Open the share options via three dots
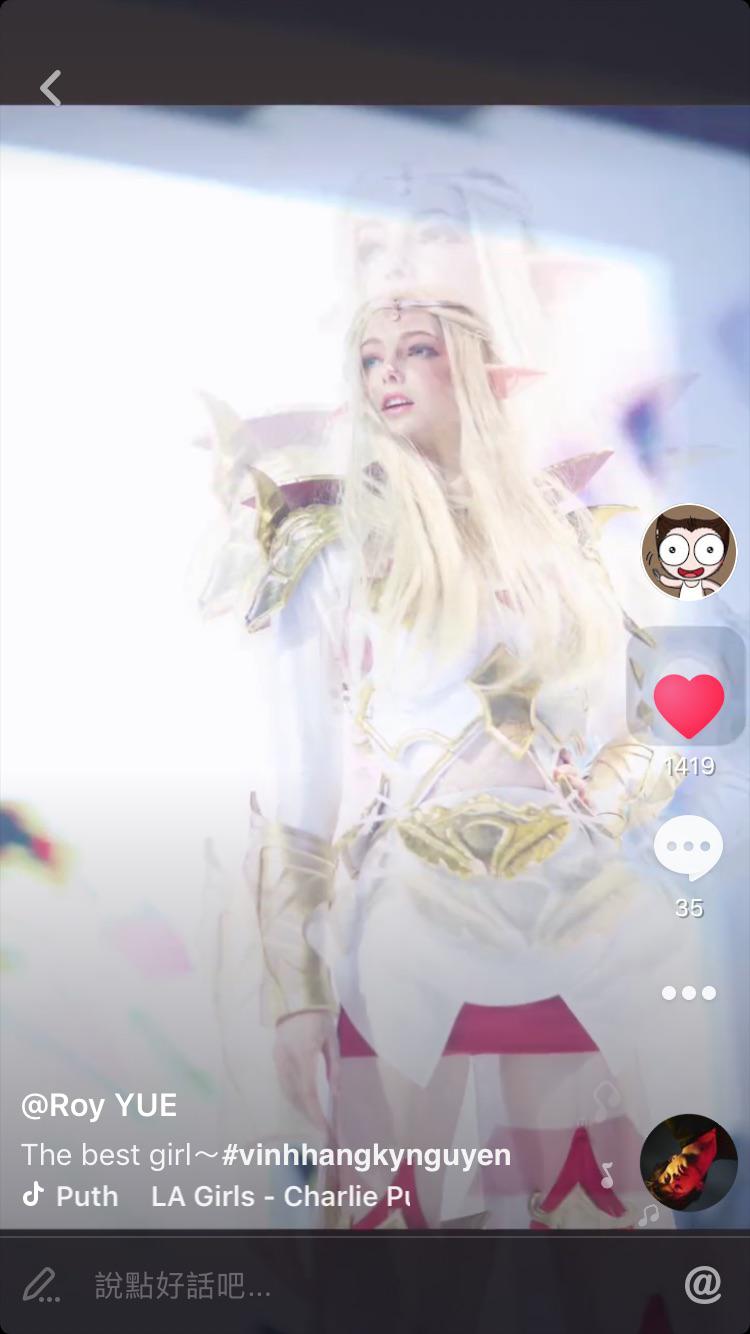The image size is (750, 1334). tap(687, 993)
